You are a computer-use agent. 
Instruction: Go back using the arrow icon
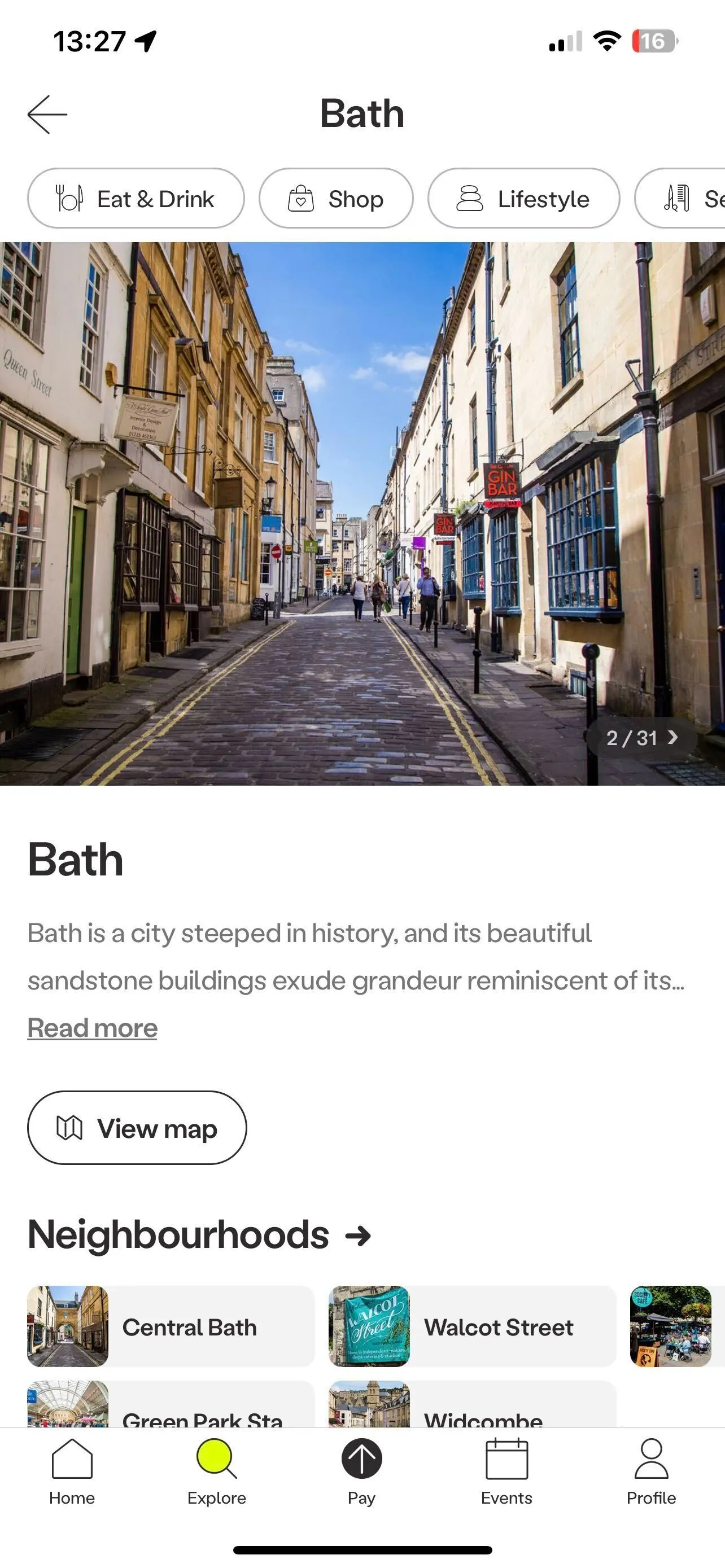(47, 114)
